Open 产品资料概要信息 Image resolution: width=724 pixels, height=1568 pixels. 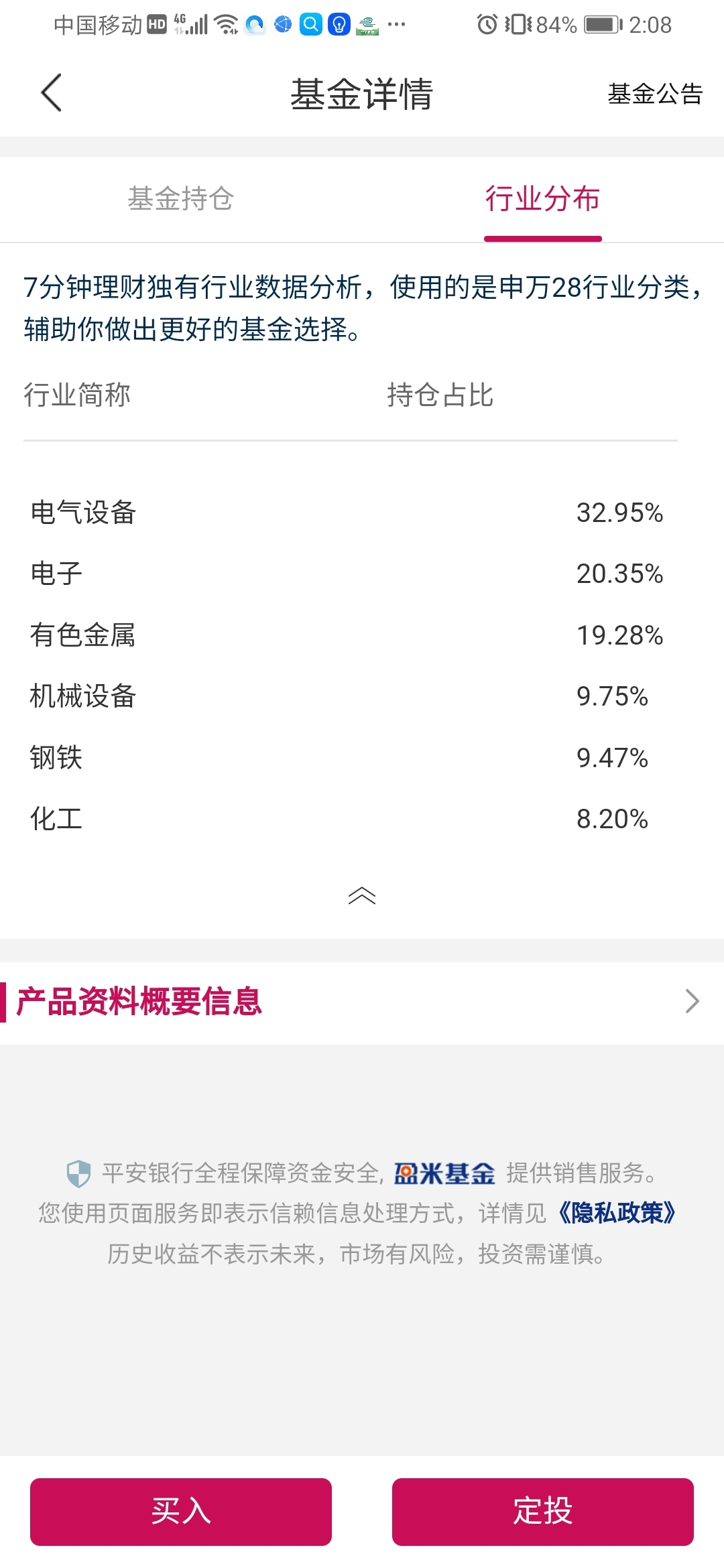coord(362,1002)
